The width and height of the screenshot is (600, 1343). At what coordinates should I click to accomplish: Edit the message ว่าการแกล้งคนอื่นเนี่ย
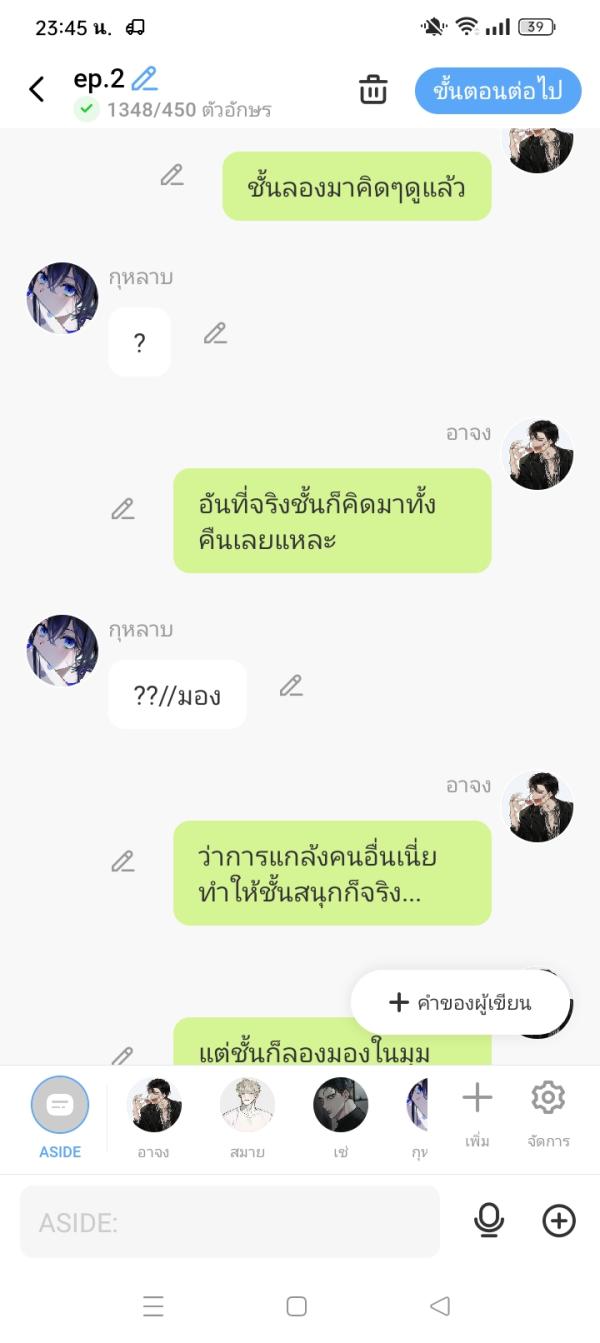[x=123, y=861]
